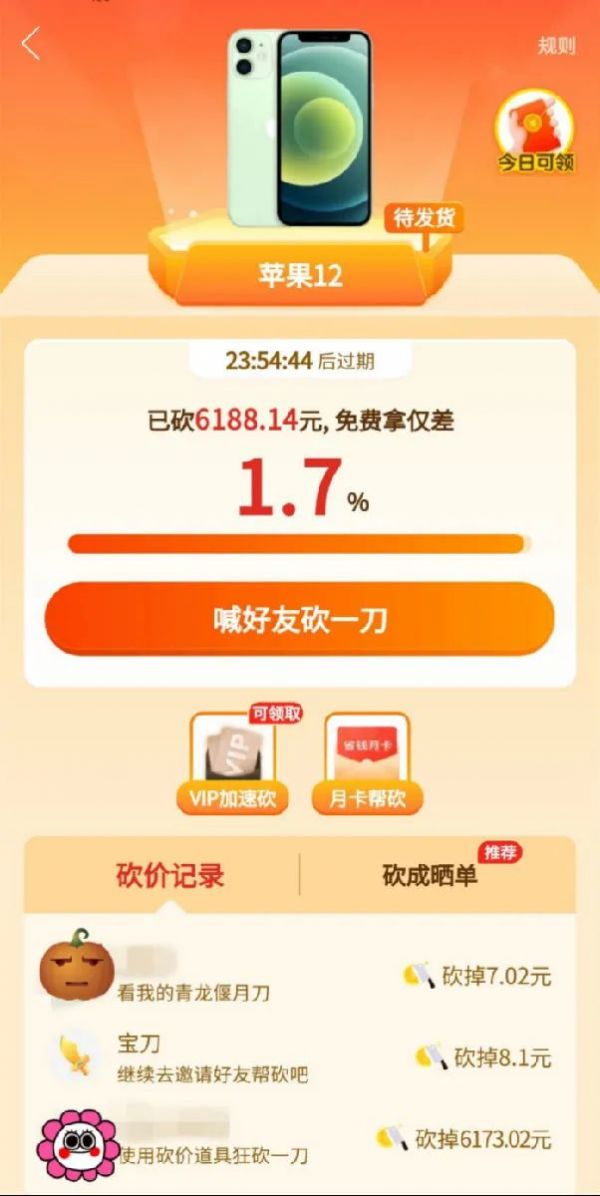The image size is (600, 1196).
Task: Go back using the top-left arrow
Action: tap(31, 44)
